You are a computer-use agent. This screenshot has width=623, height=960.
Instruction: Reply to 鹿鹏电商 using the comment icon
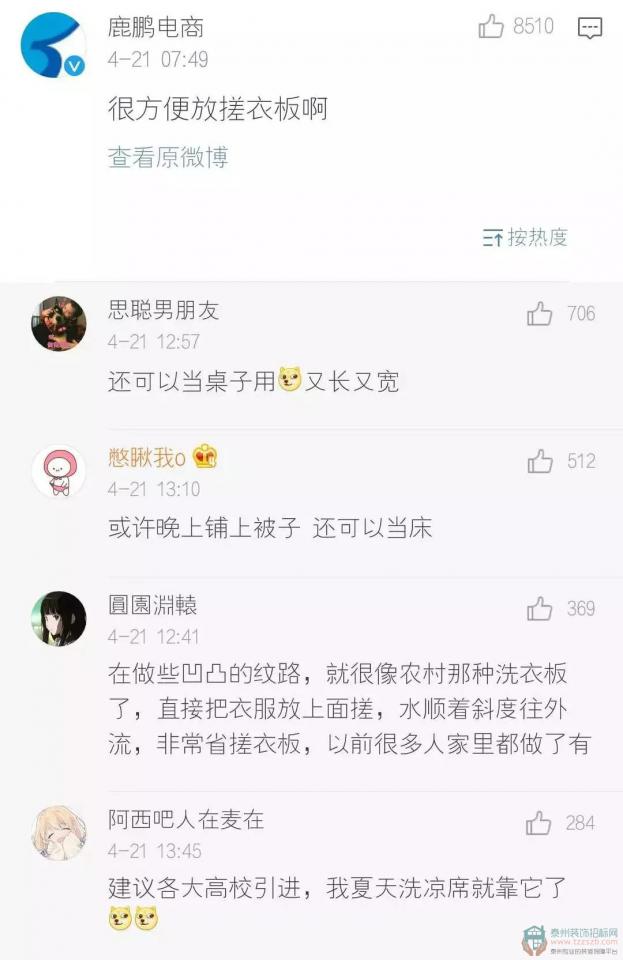[590, 28]
